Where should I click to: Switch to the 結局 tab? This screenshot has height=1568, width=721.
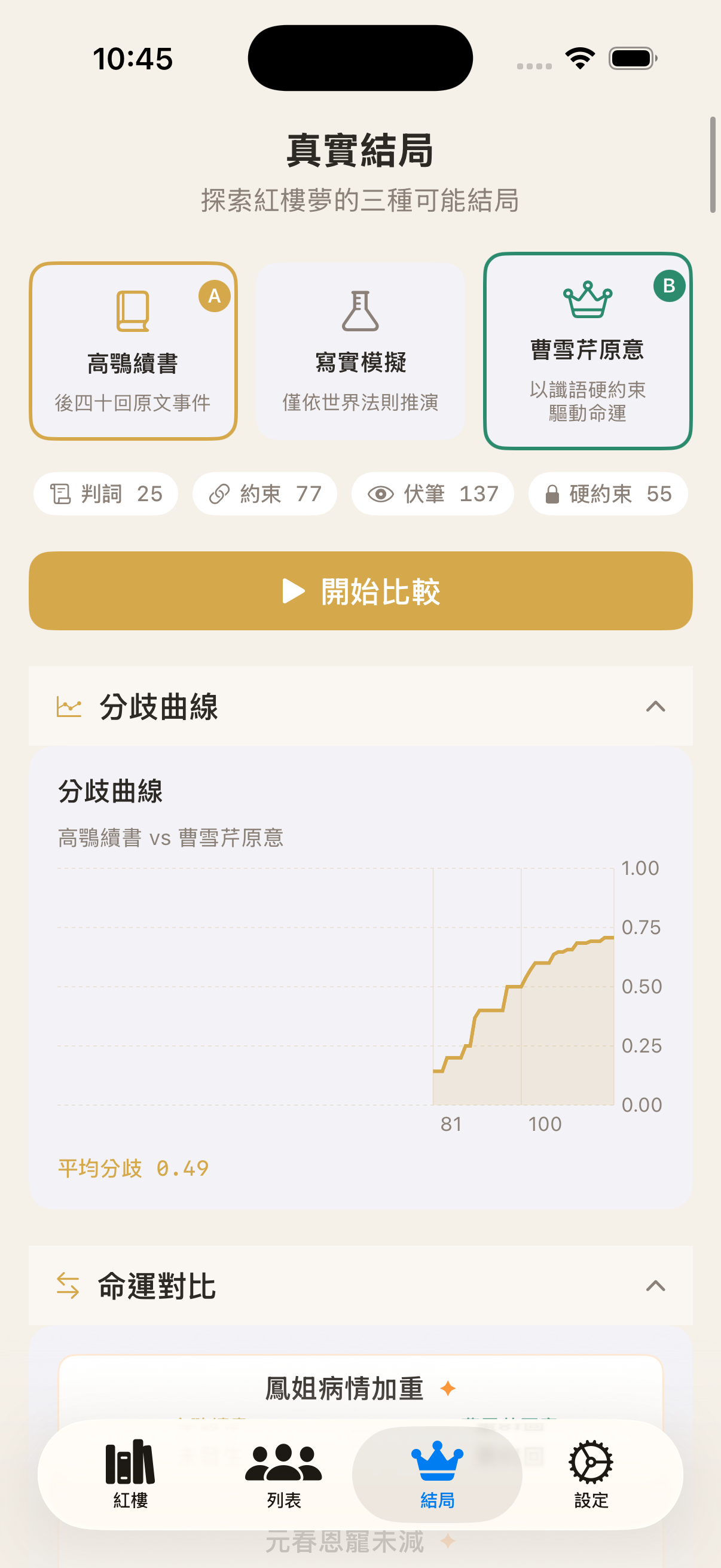click(437, 1473)
